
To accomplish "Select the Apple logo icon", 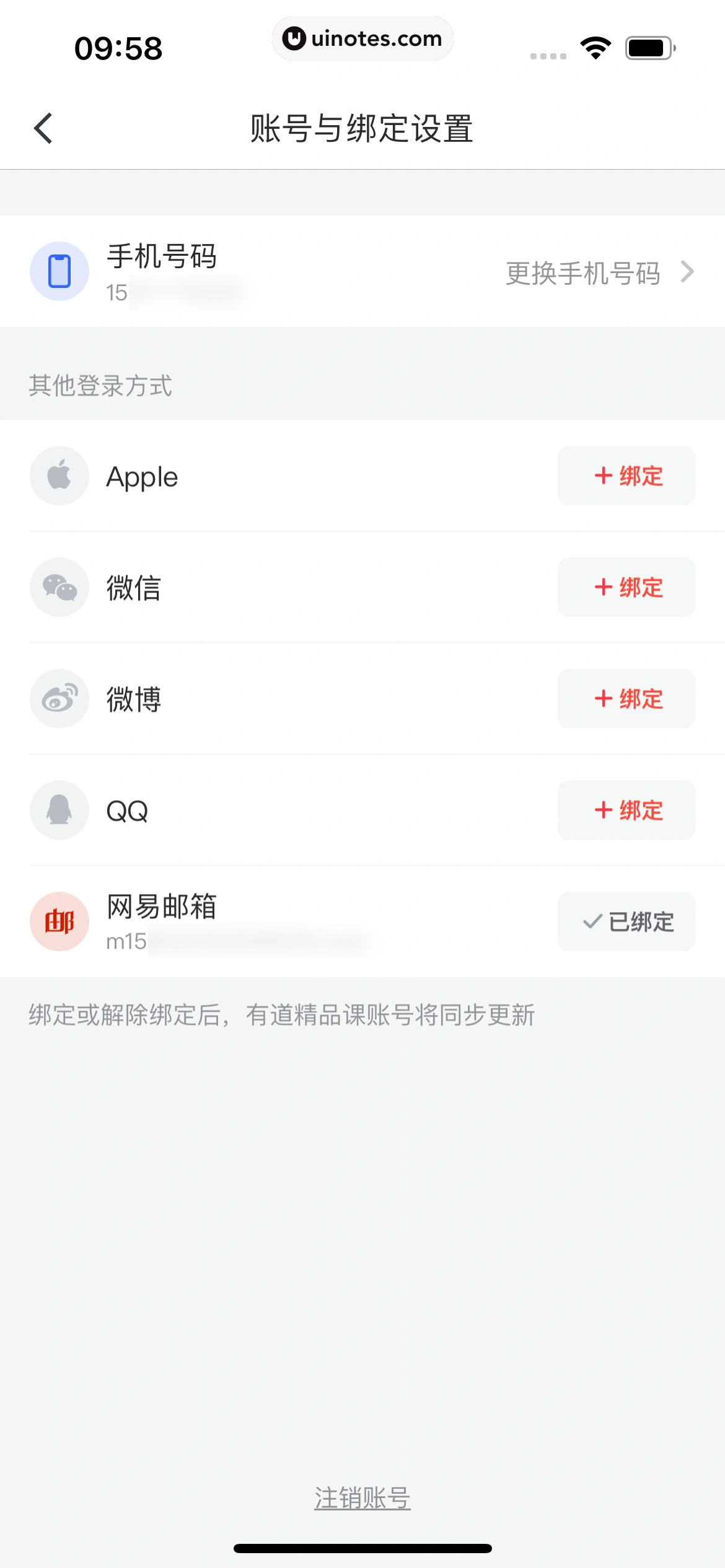I will [59, 476].
